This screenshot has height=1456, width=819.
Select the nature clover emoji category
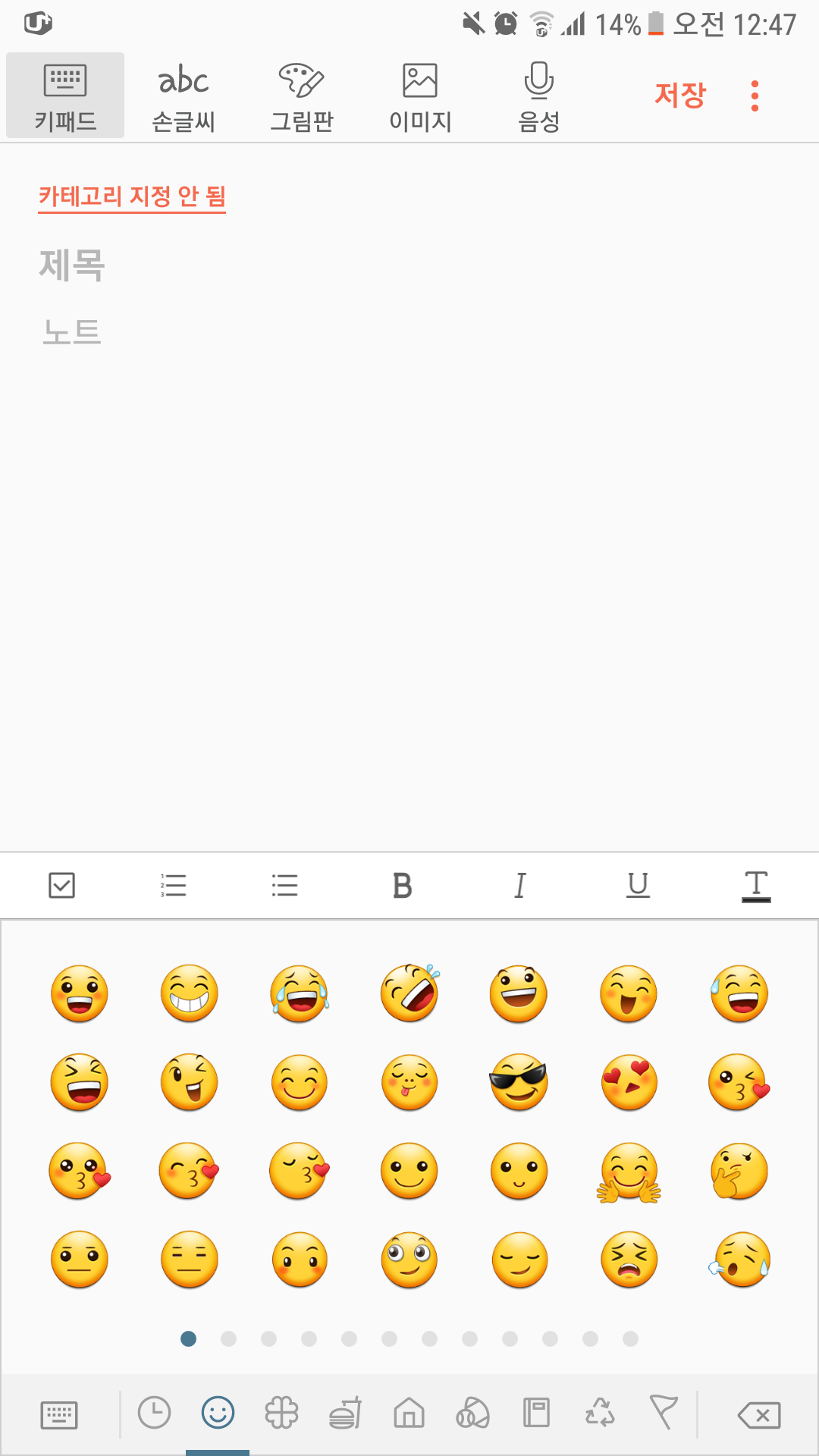(x=281, y=1414)
